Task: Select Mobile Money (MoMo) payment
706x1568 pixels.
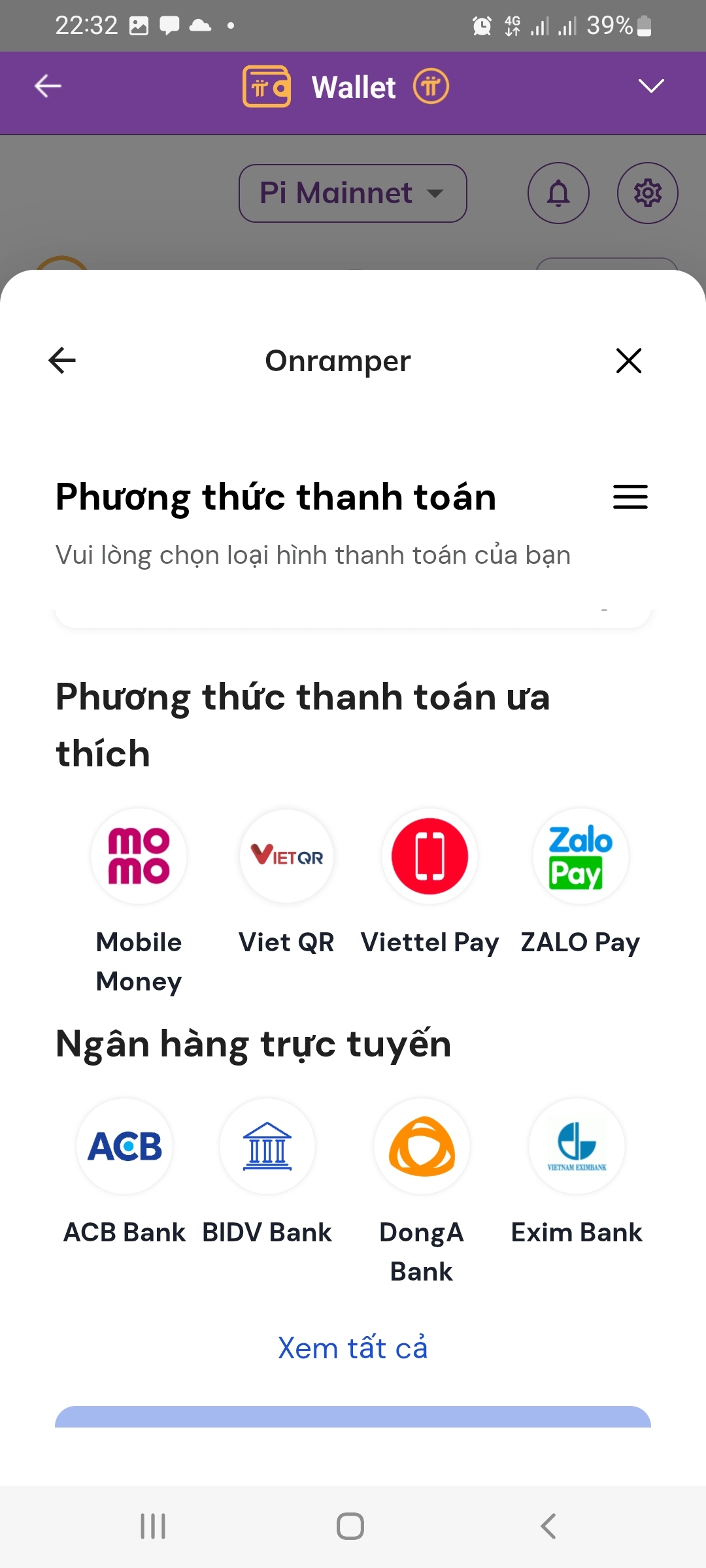Action: click(139, 857)
